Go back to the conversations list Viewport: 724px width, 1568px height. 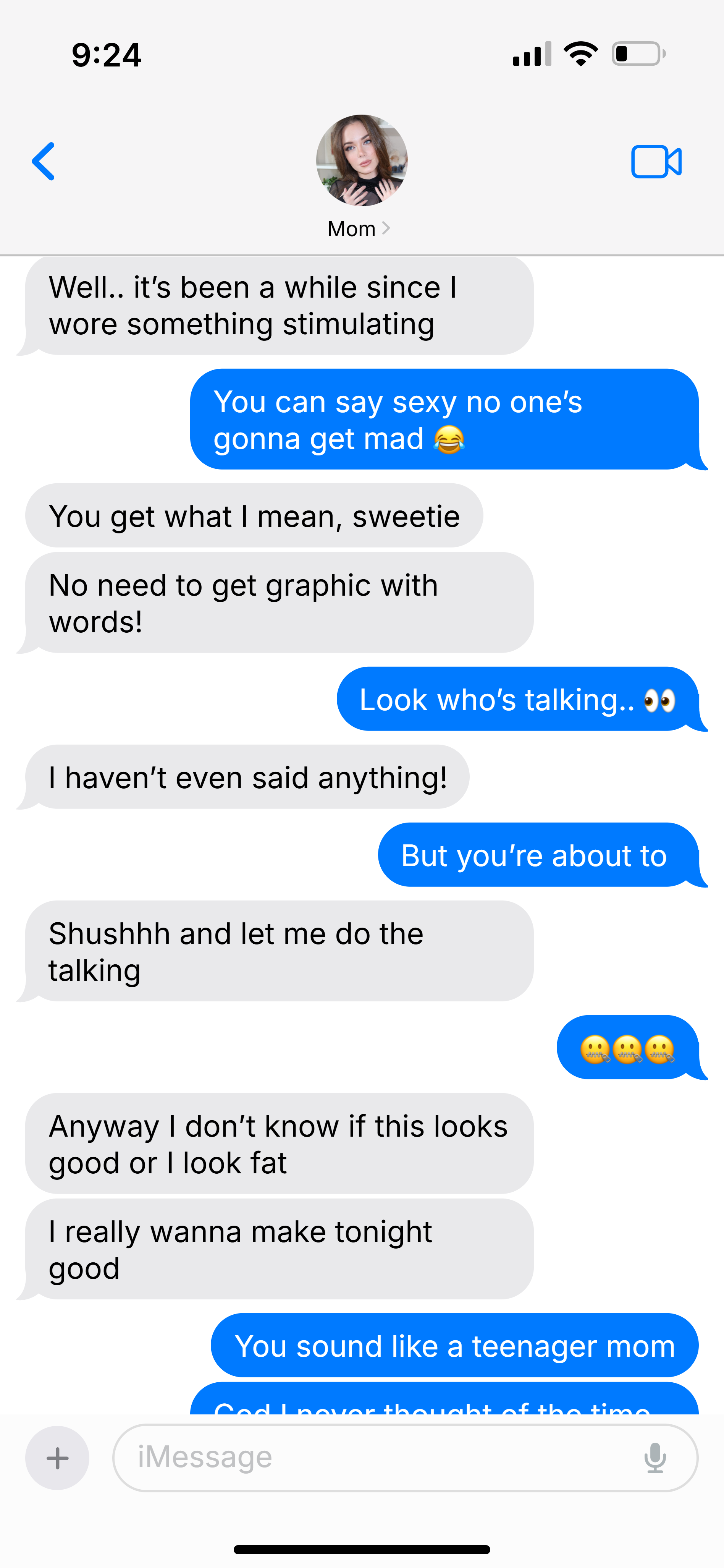pyautogui.click(x=43, y=161)
